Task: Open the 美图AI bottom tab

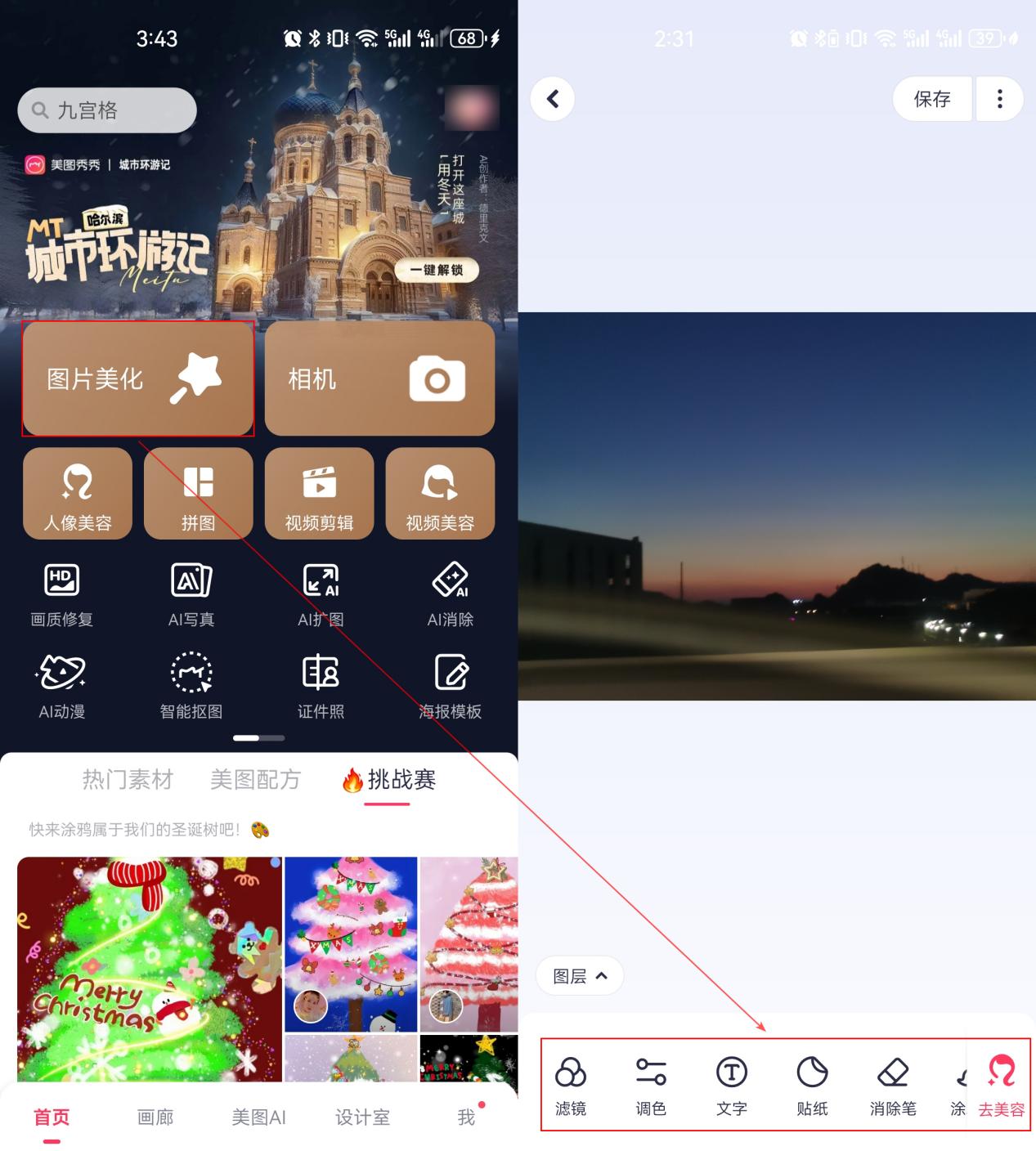Action: (x=258, y=1117)
